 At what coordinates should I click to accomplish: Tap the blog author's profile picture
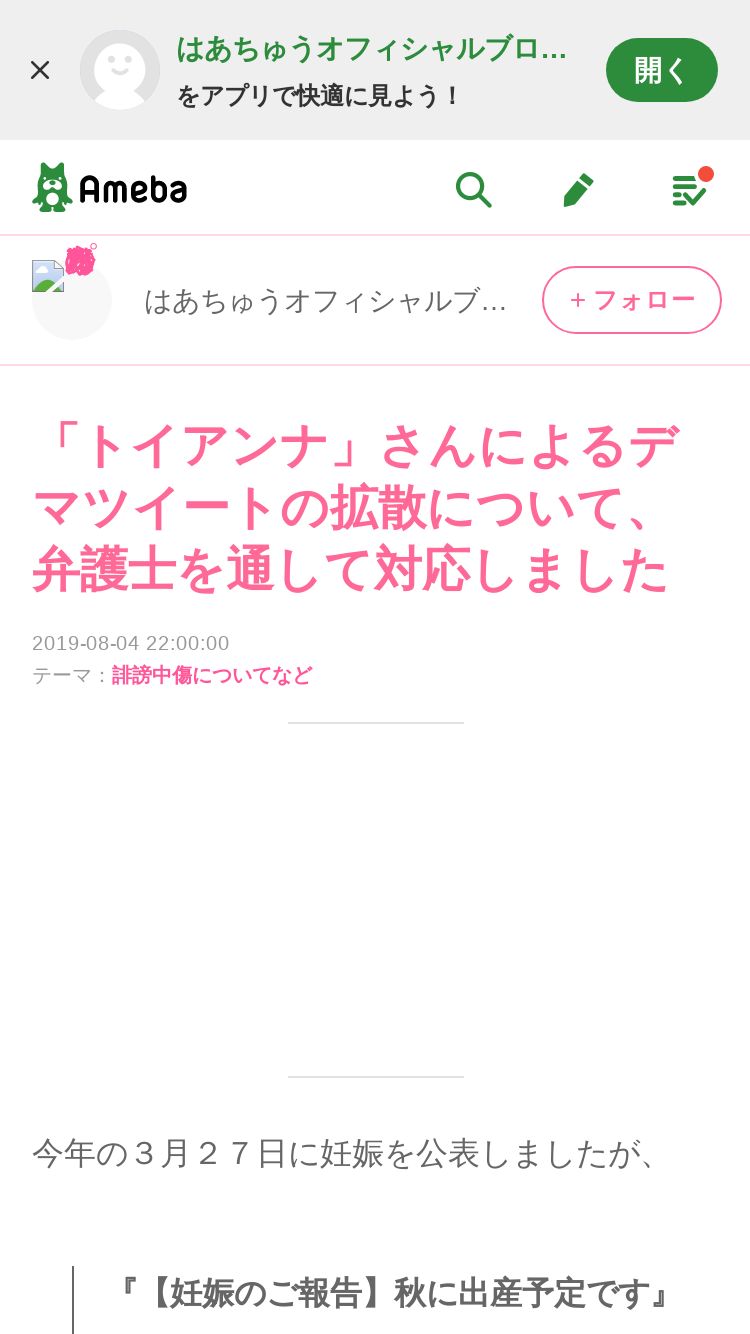coord(71,299)
